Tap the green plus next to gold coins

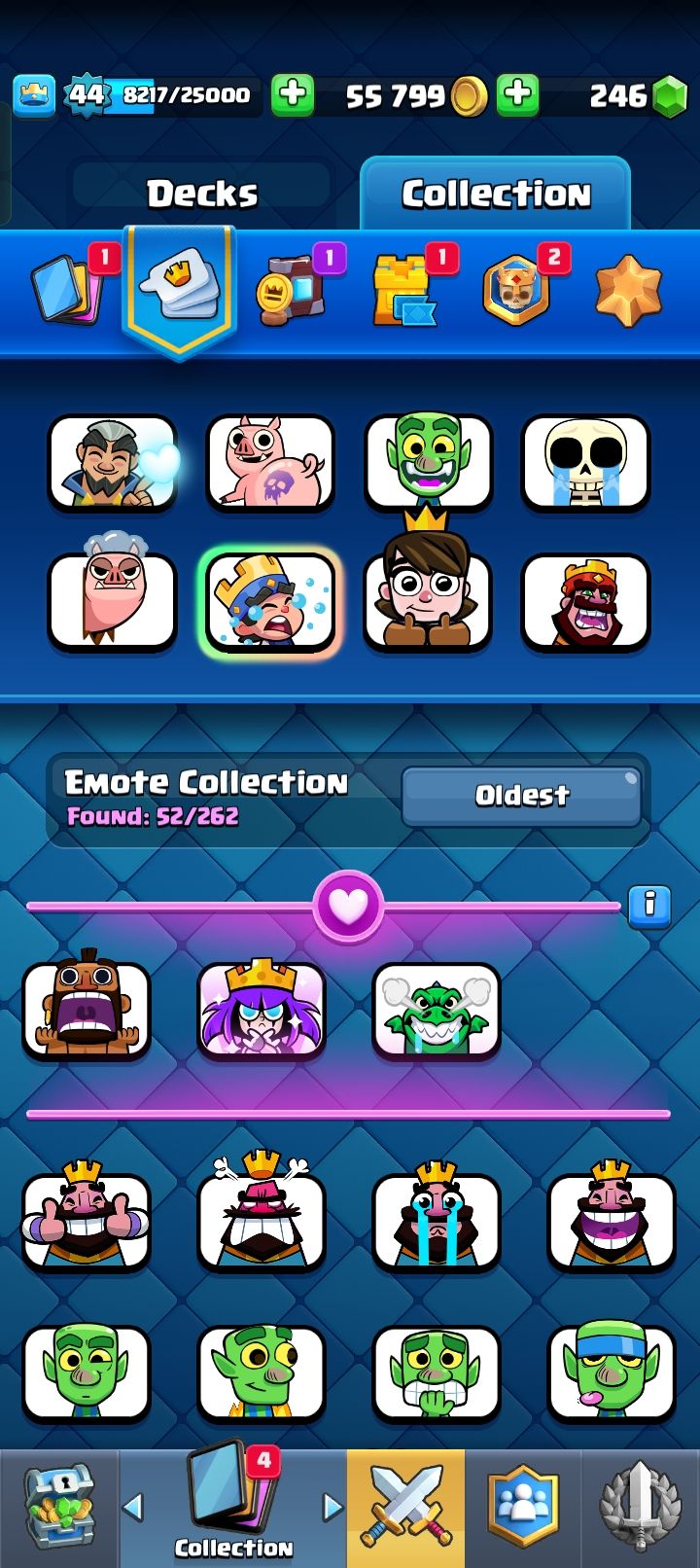click(x=292, y=95)
